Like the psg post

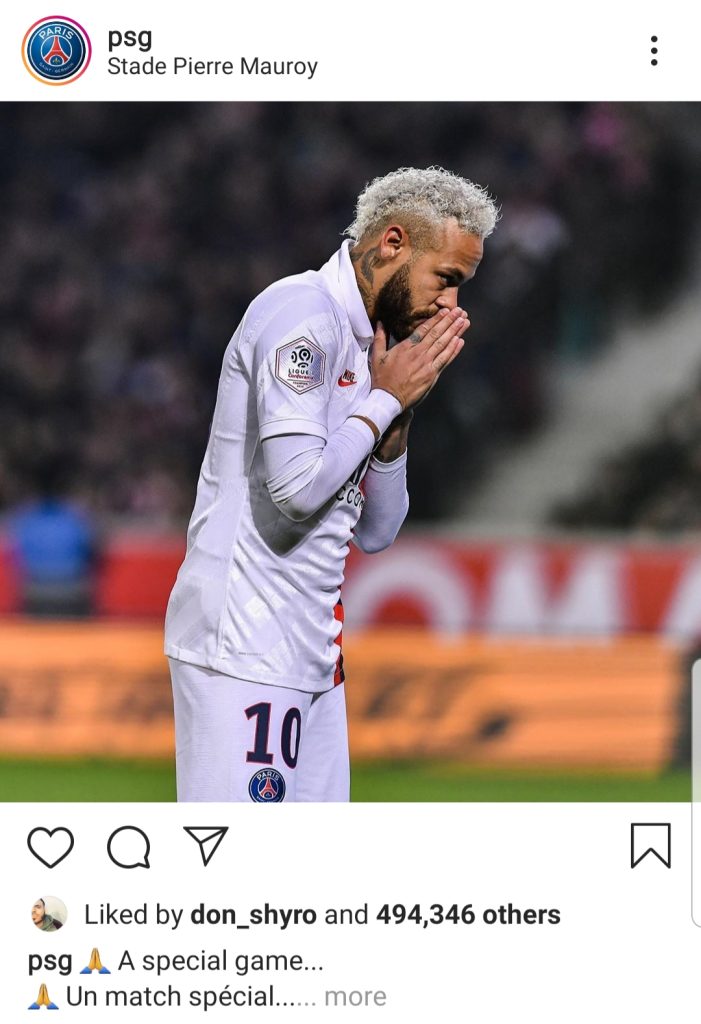point(50,847)
